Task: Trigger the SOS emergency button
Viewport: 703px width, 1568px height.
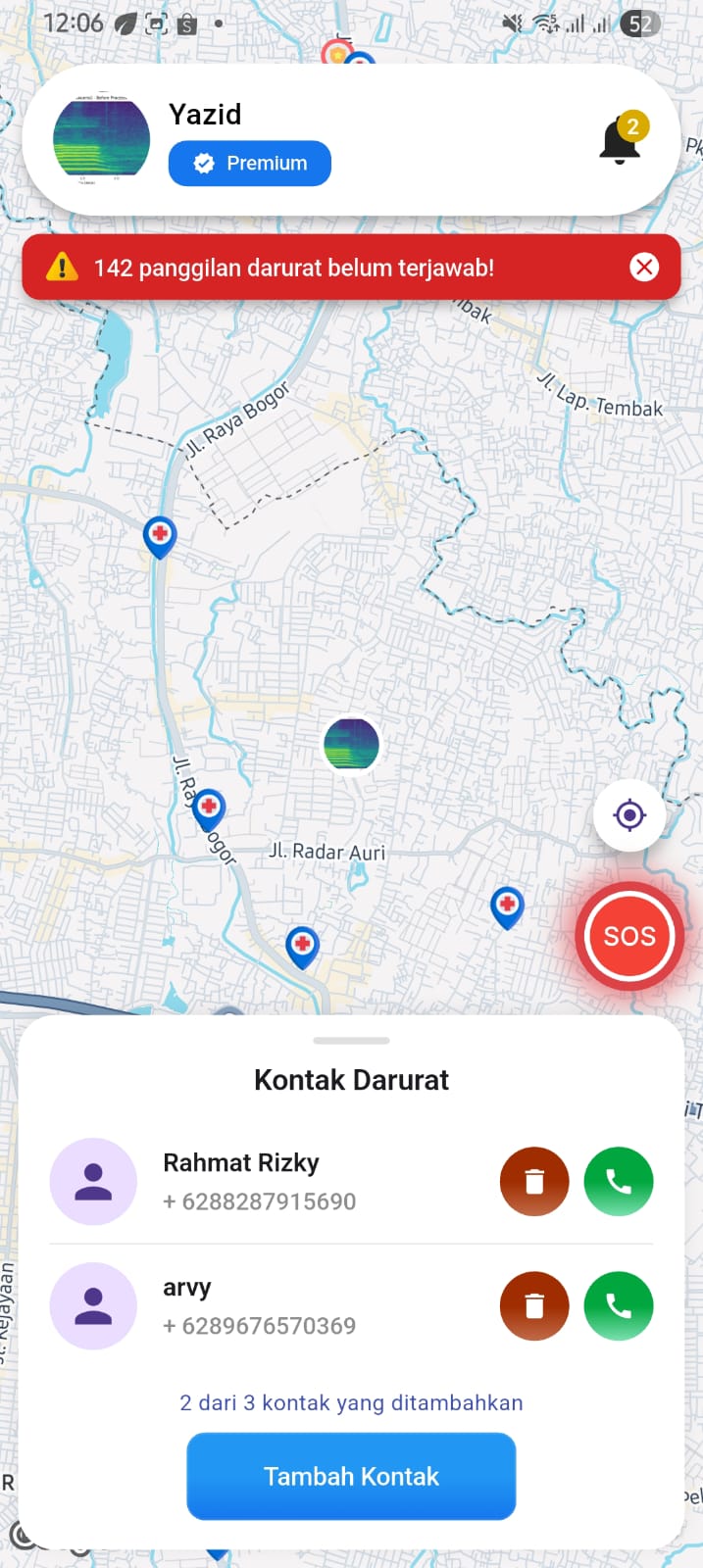Action: (628, 936)
